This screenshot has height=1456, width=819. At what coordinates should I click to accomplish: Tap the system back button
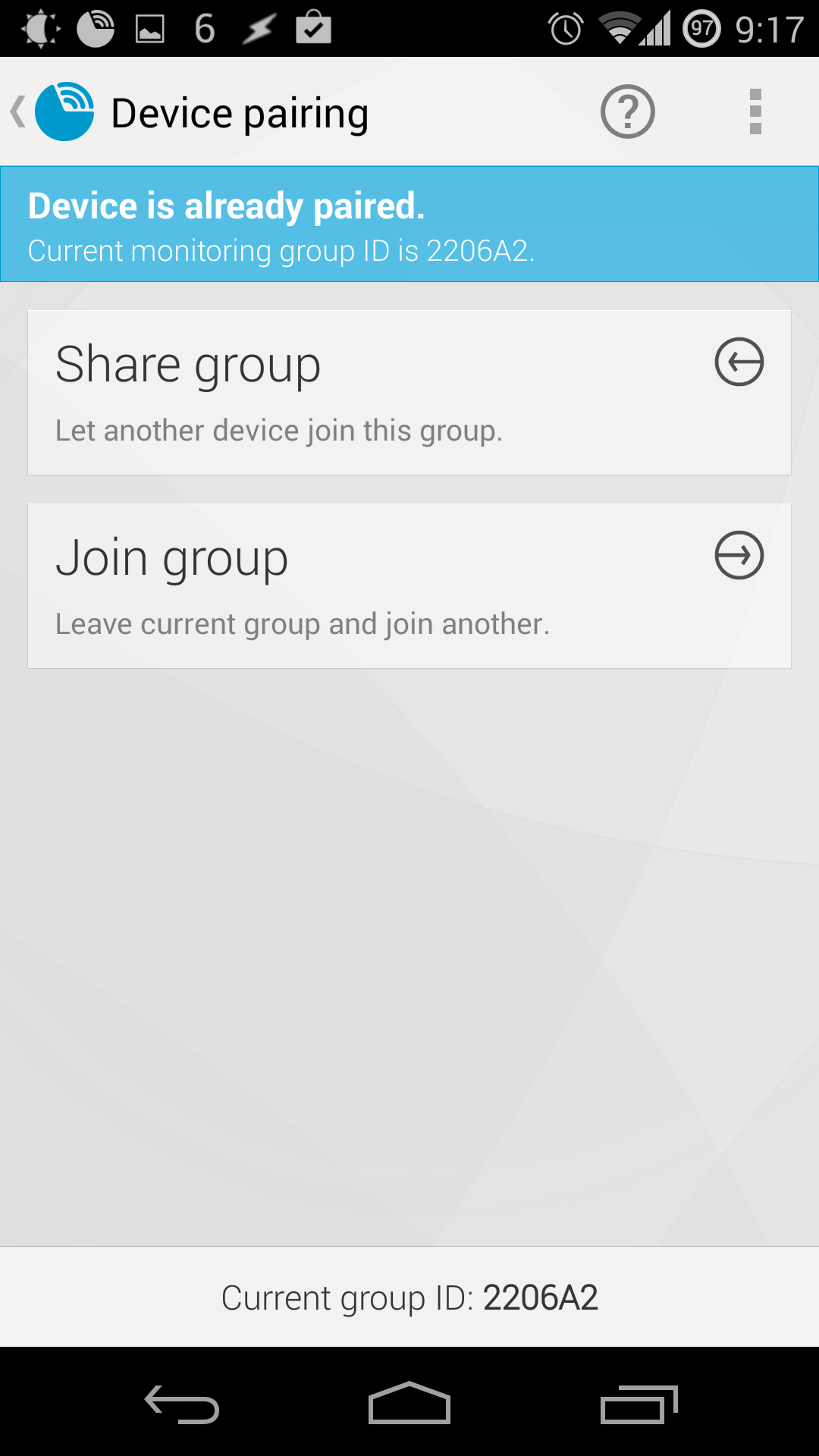pos(182,1404)
